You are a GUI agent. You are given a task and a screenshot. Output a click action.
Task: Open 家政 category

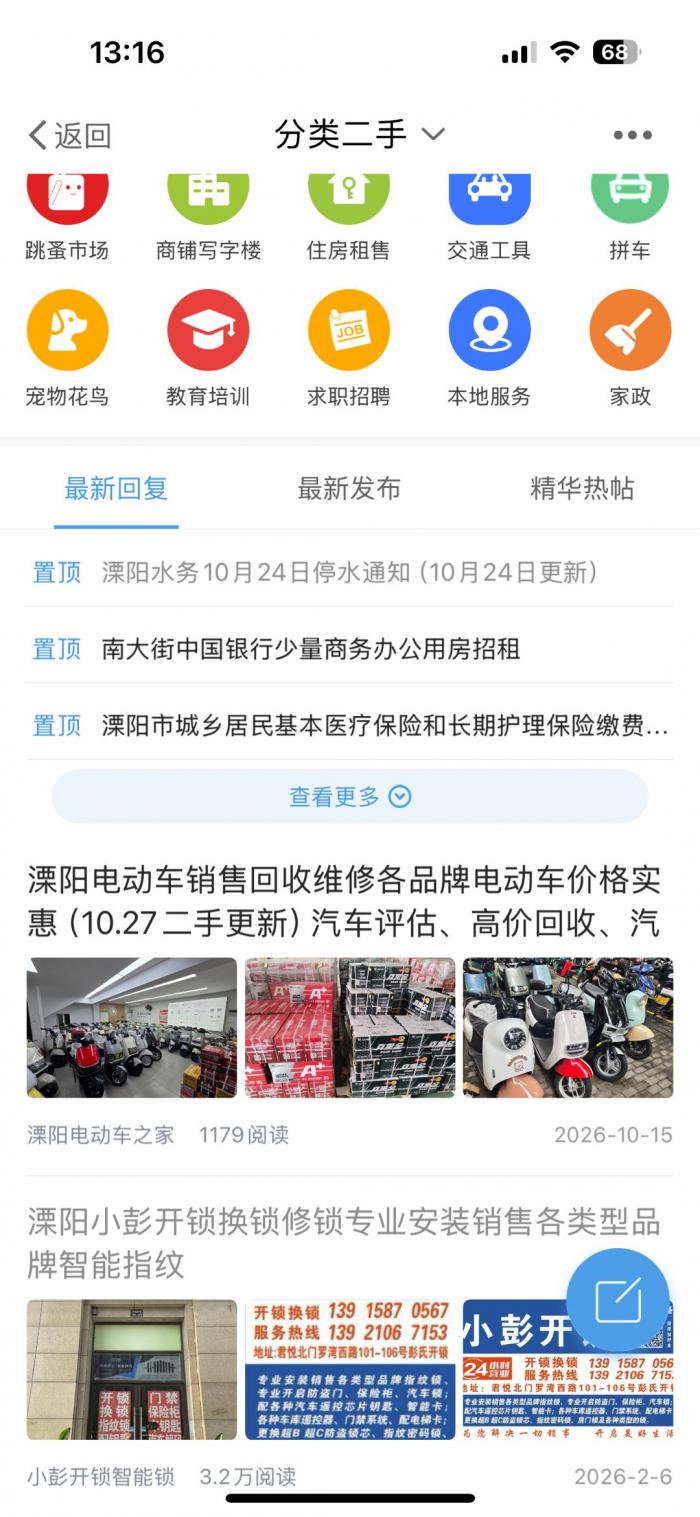pos(630,347)
